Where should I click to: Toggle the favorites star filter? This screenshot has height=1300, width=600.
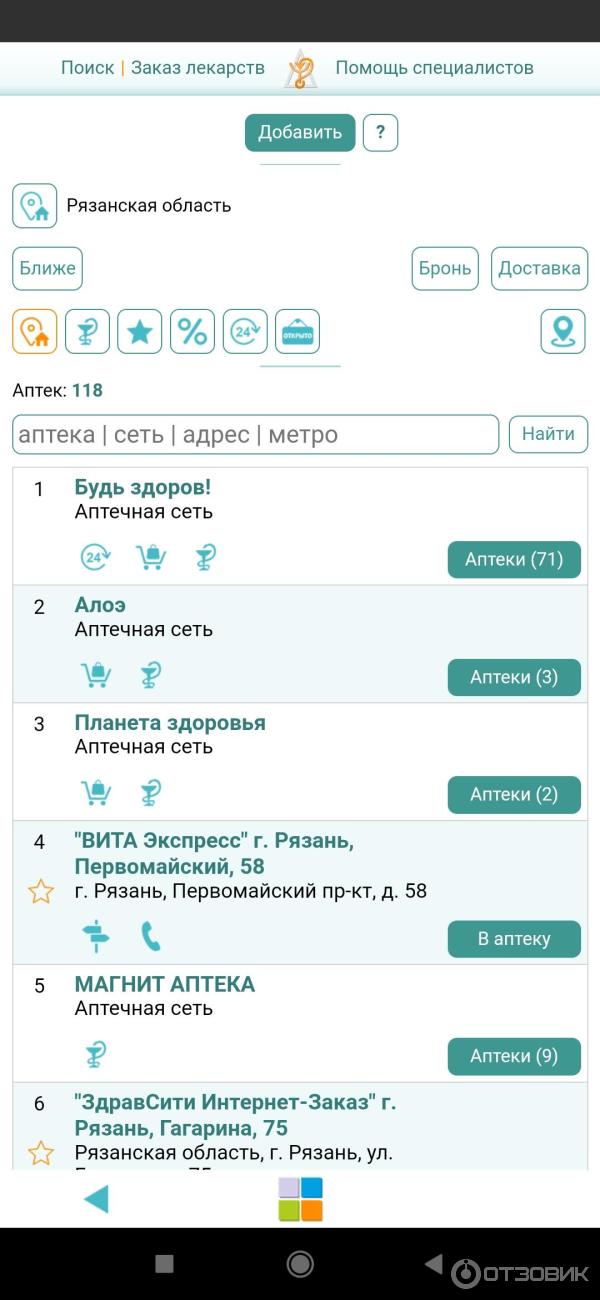[x=140, y=332]
